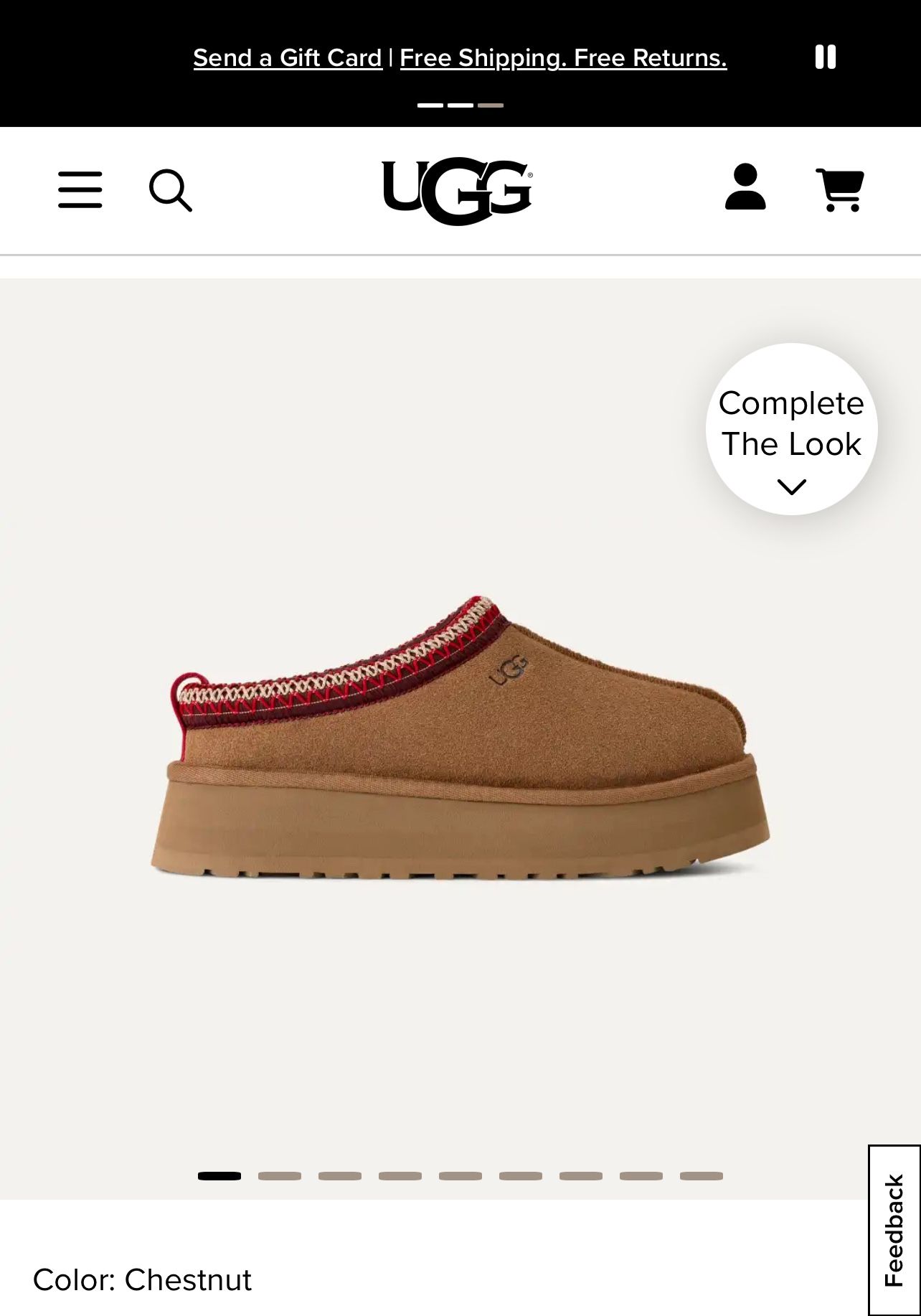Open the search magnifier
The width and height of the screenshot is (921, 1316).
tap(170, 191)
